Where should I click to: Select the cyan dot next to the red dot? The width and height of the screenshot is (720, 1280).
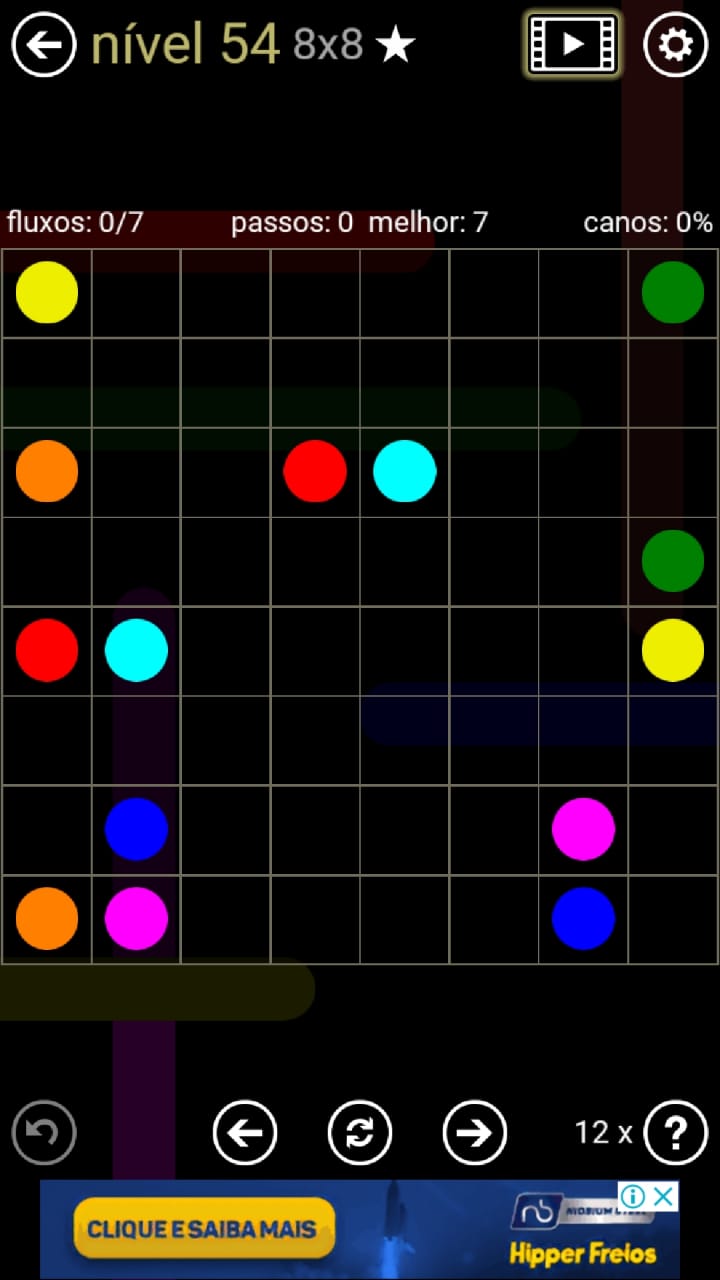[405, 470]
